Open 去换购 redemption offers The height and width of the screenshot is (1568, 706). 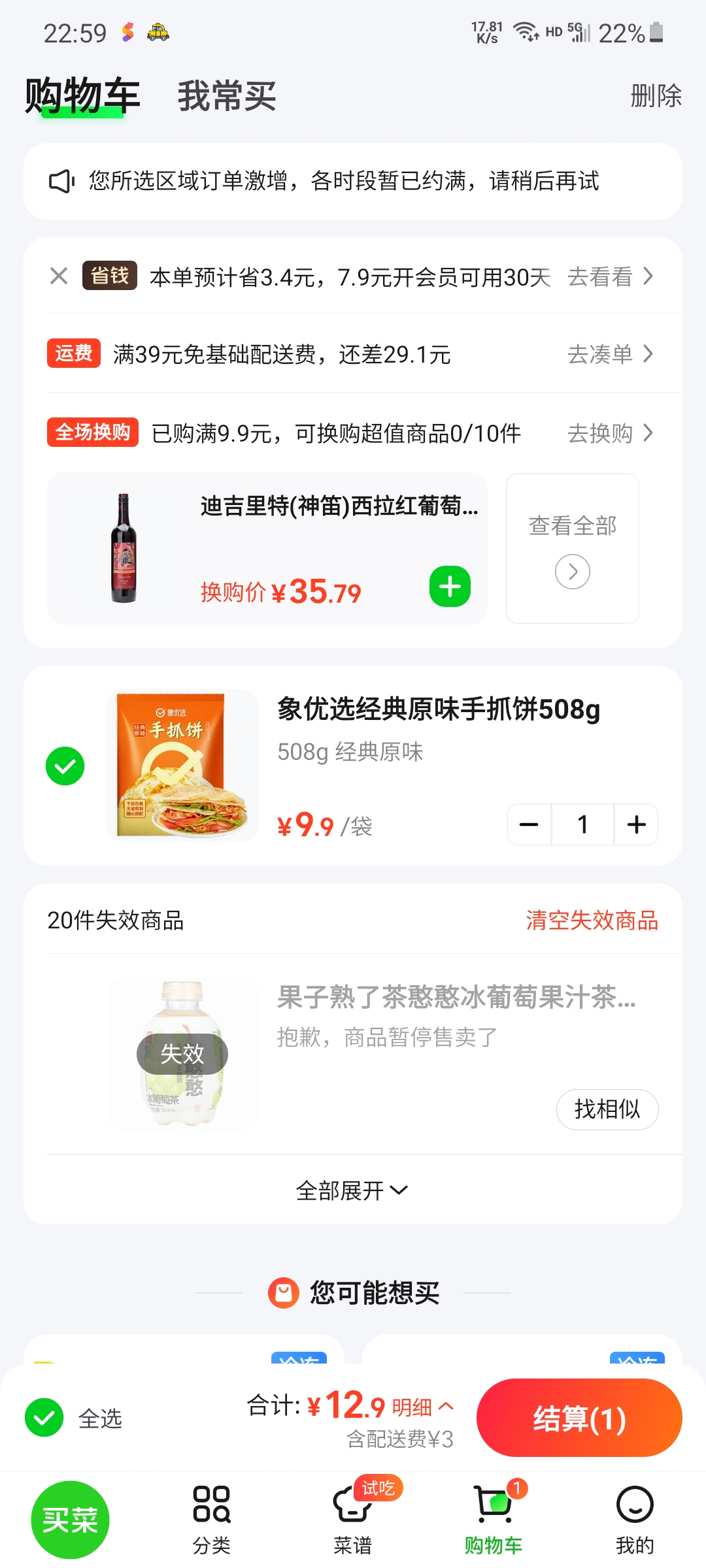[609, 433]
